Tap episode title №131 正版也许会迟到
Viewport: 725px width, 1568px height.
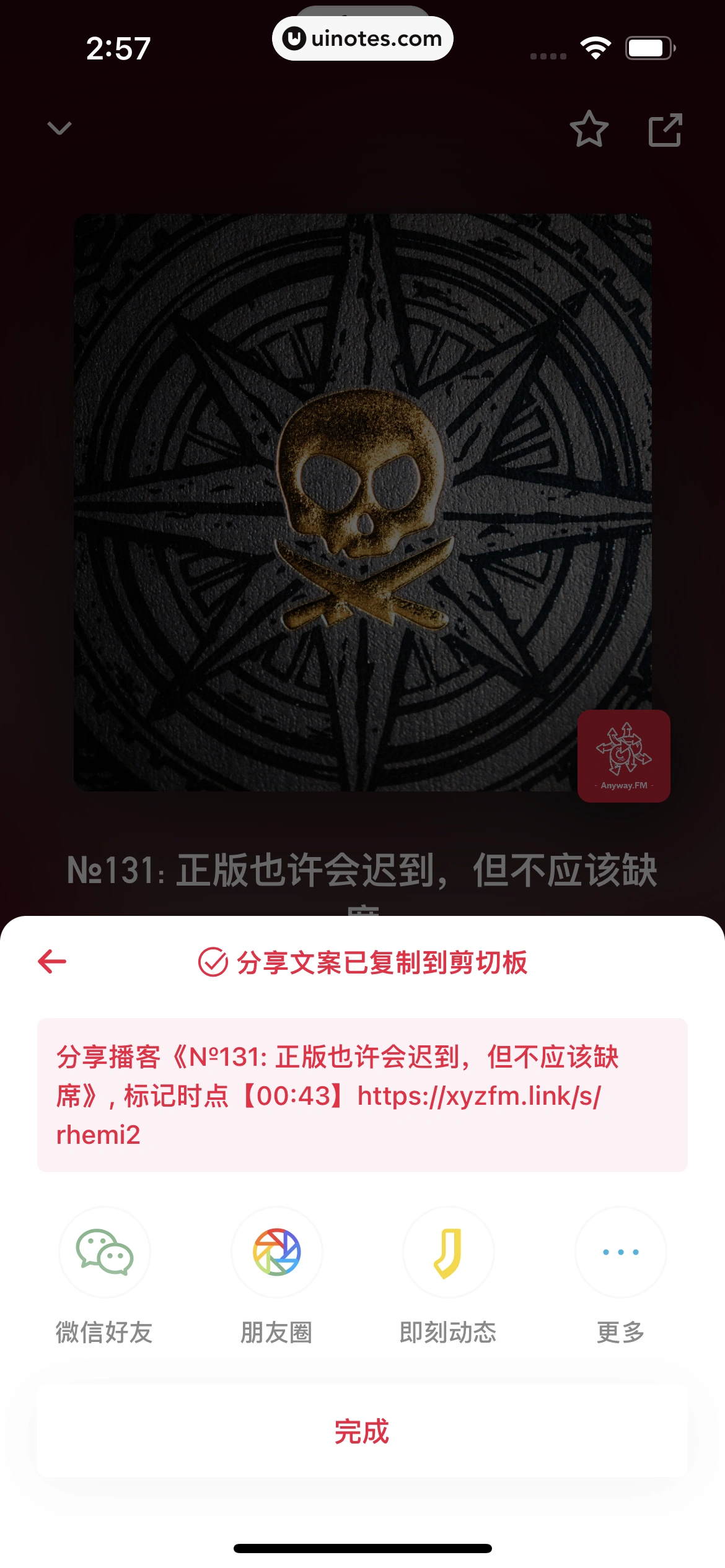(362, 872)
